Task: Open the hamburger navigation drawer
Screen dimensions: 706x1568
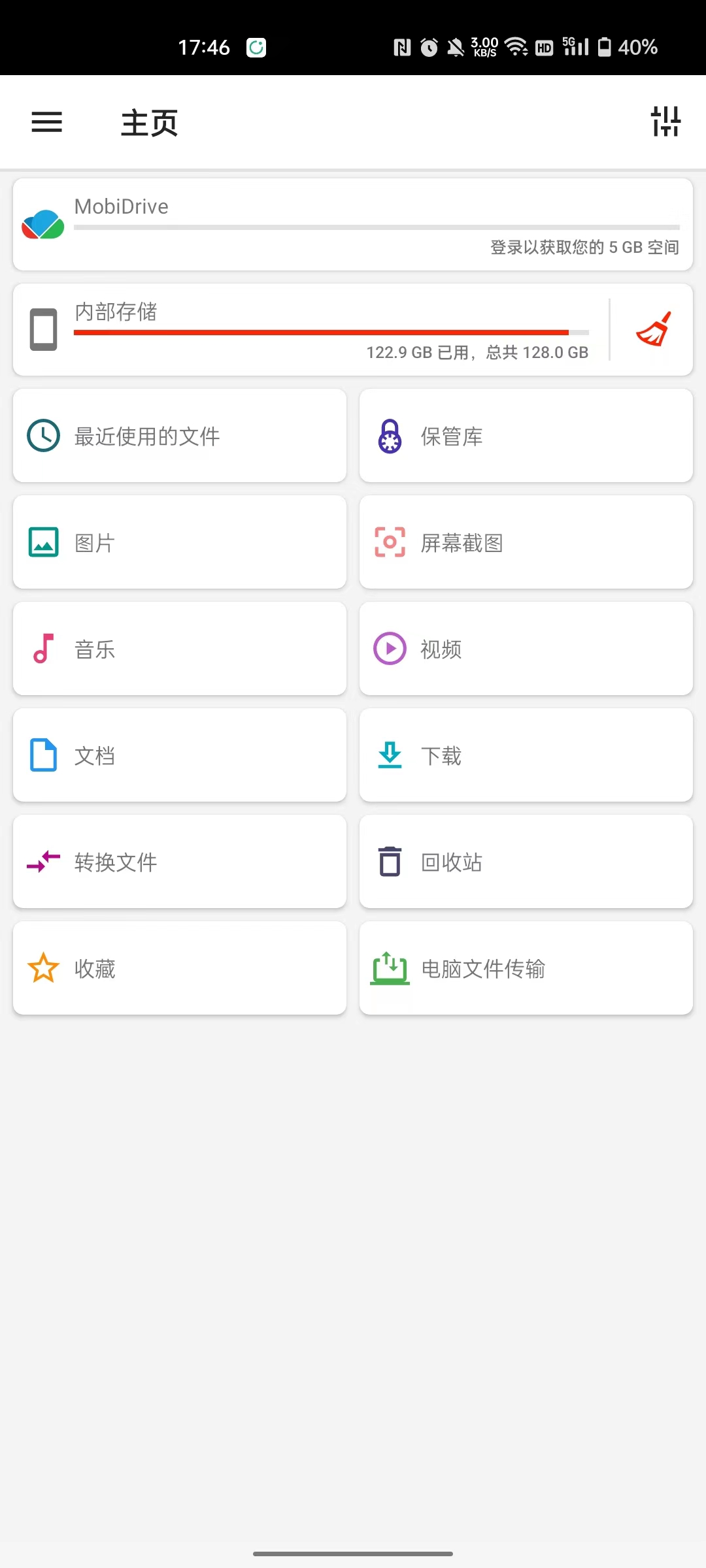Action: click(x=46, y=122)
